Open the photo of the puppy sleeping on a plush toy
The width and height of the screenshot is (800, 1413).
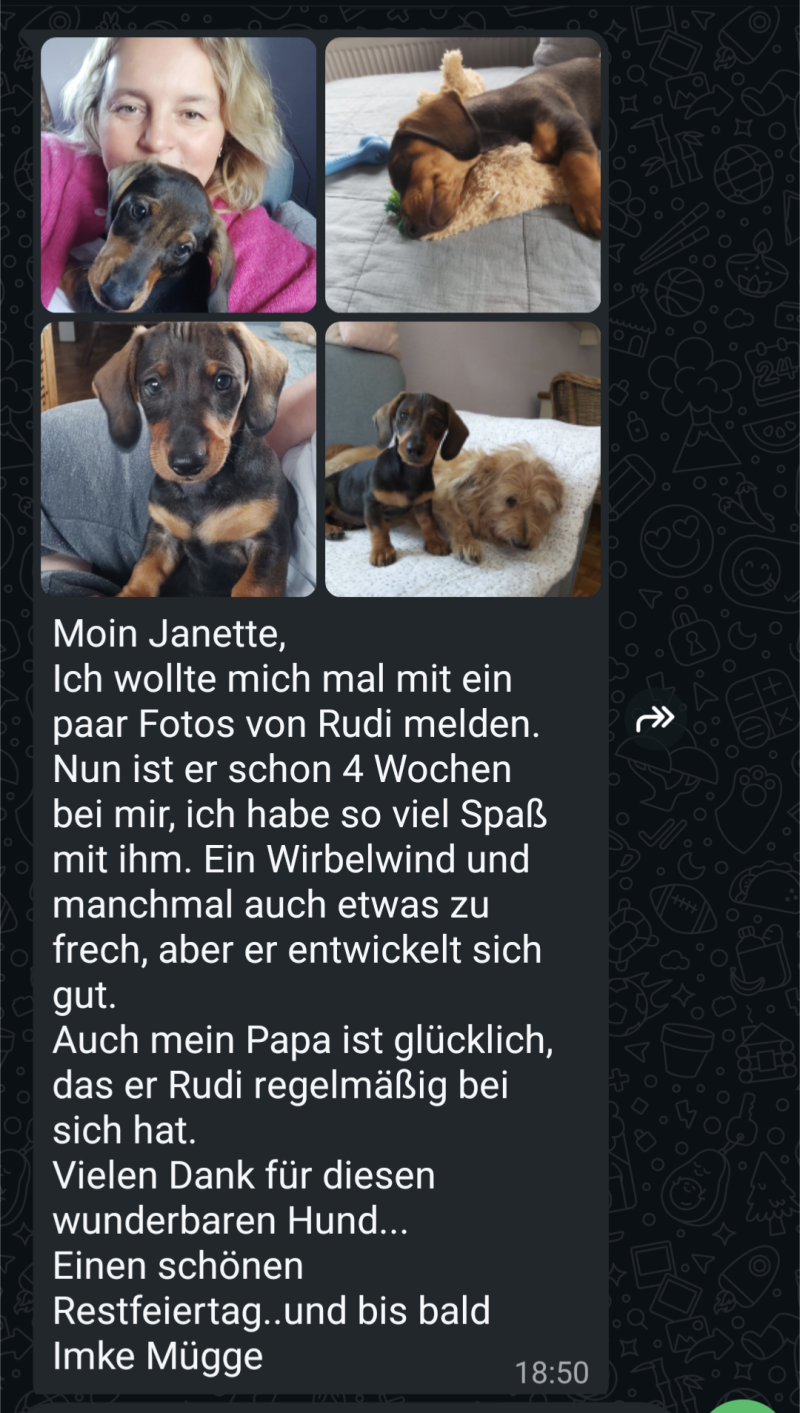coord(463,175)
